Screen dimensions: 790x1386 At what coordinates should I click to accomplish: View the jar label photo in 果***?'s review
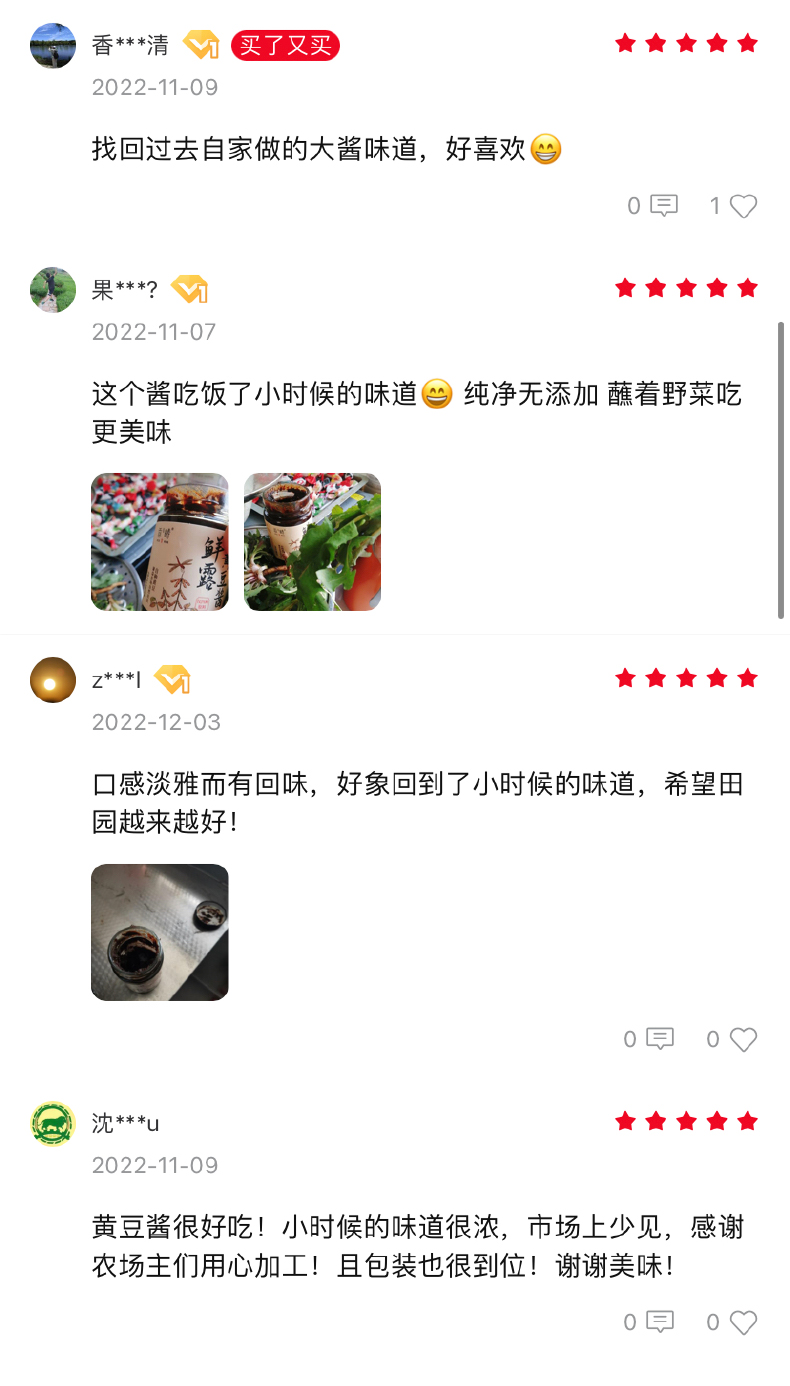160,542
